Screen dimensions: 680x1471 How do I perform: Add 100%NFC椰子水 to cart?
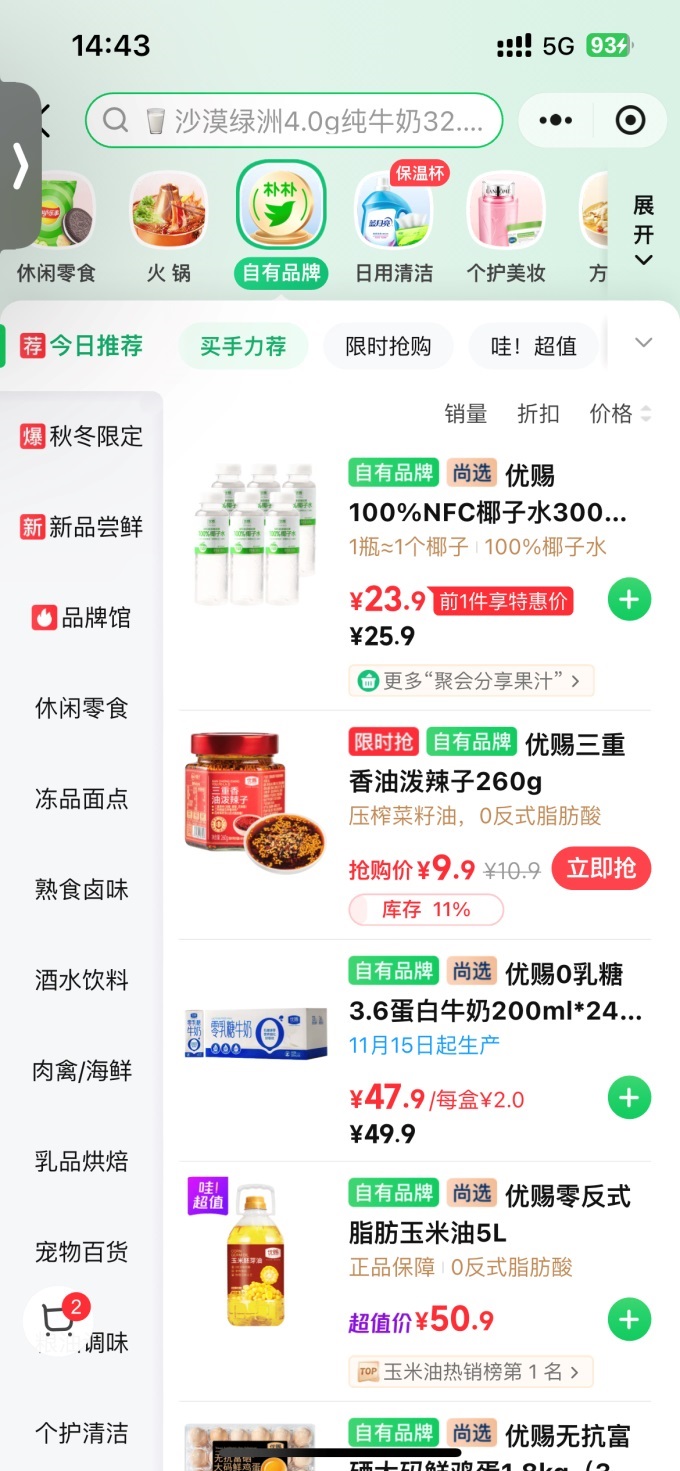tap(629, 600)
